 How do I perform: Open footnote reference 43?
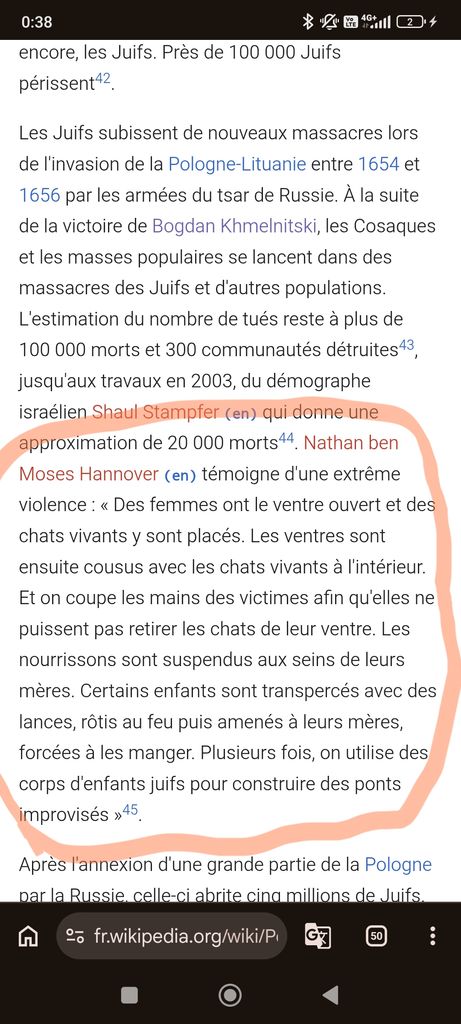[406, 346]
